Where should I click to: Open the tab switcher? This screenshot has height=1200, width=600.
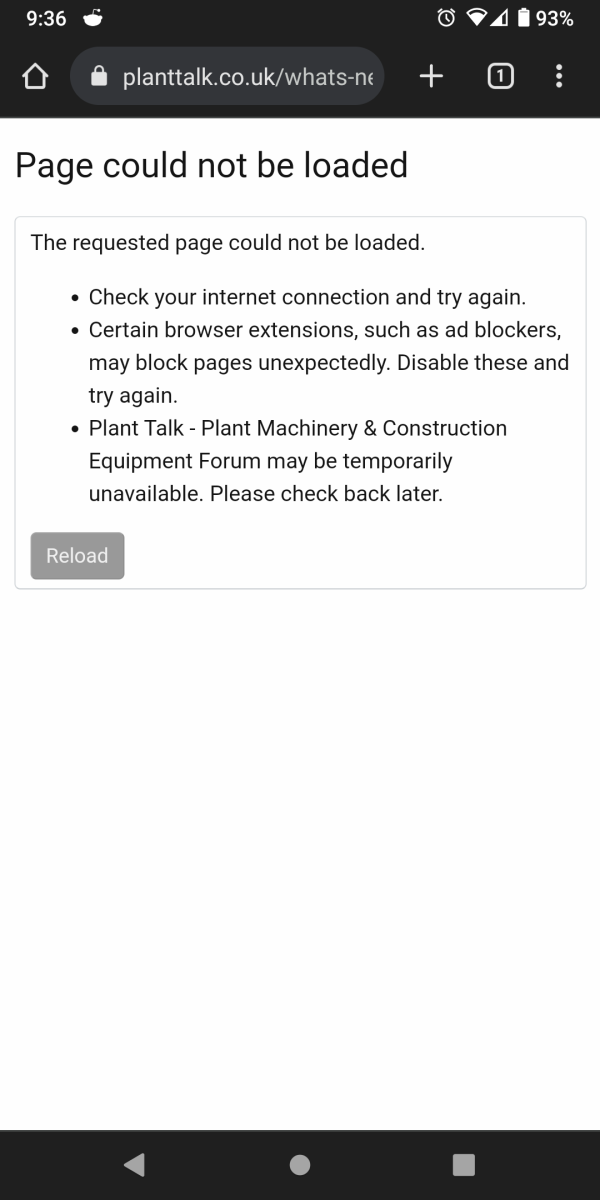(500, 76)
